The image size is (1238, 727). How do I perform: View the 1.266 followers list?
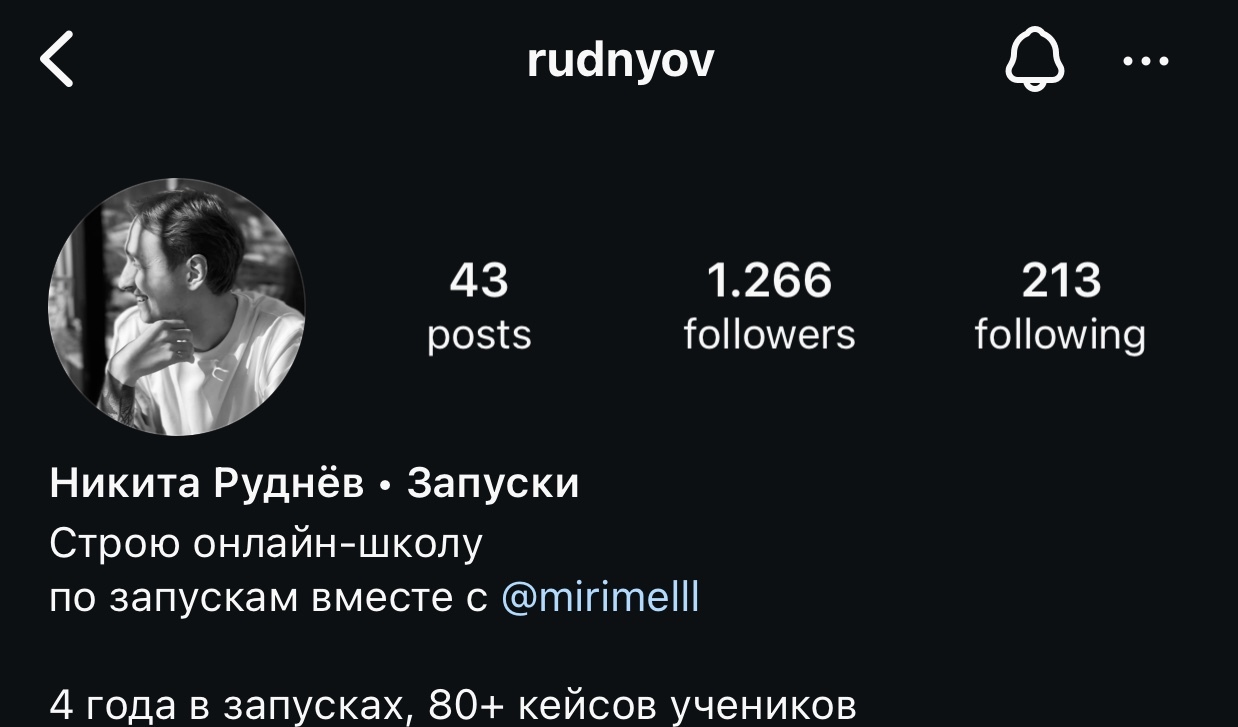[768, 306]
